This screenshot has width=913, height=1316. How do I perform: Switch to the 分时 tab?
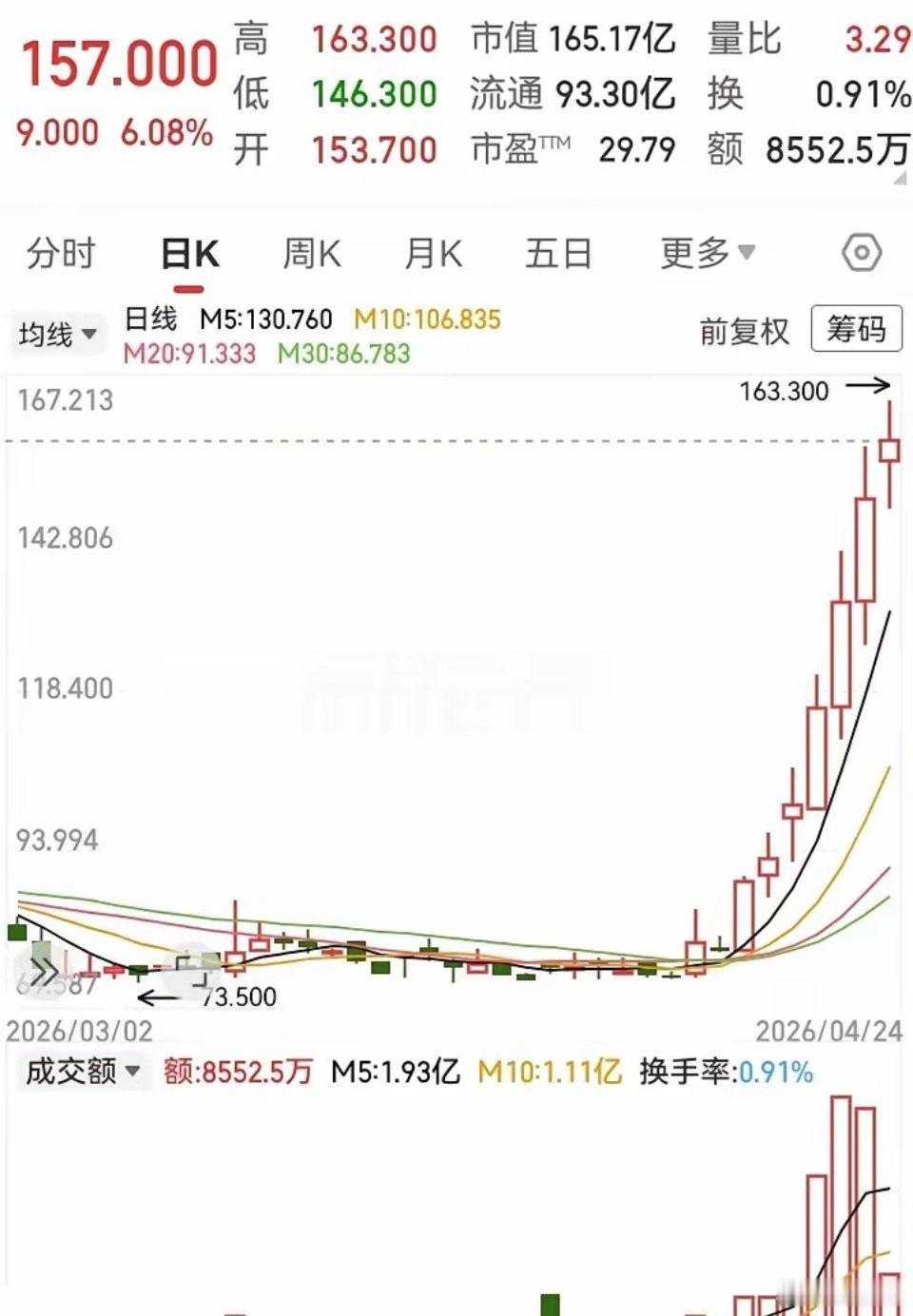point(61,254)
